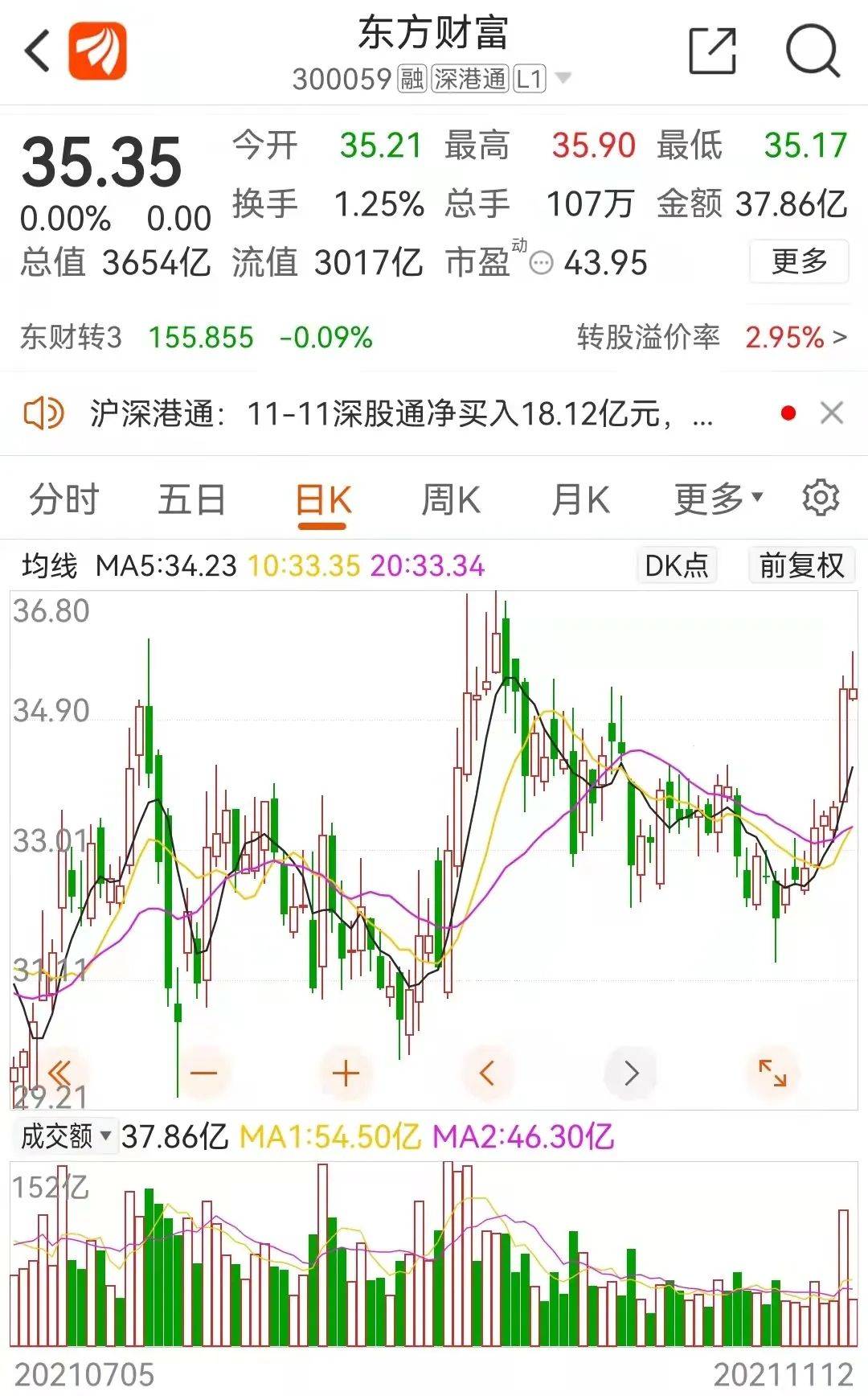Expand chart to fullscreen
The height and width of the screenshot is (1396, 868).
(x=772, y=1072)
